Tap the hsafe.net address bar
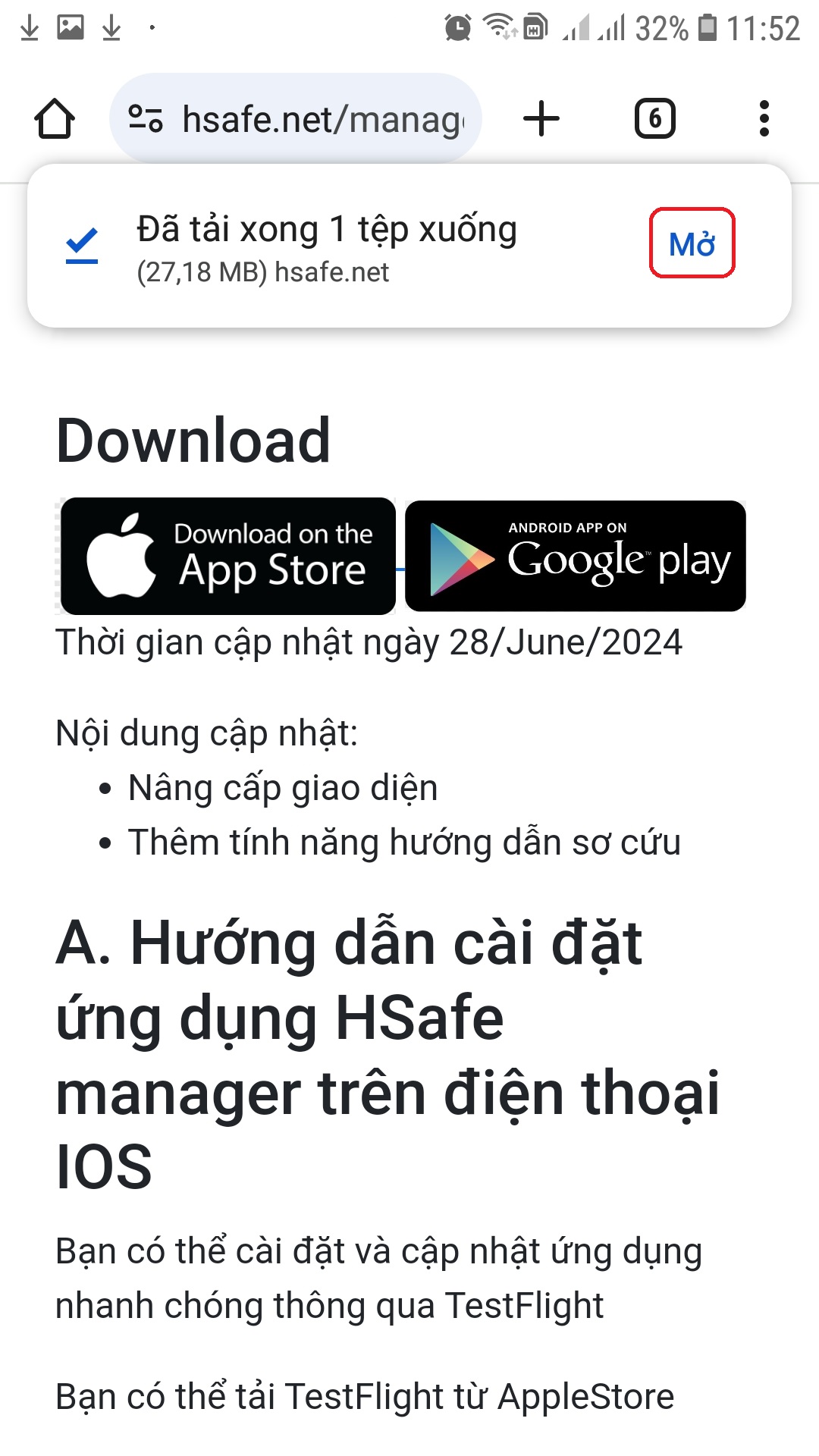Viewport: 819px width, 1456px height. click(x=322, y=119)
